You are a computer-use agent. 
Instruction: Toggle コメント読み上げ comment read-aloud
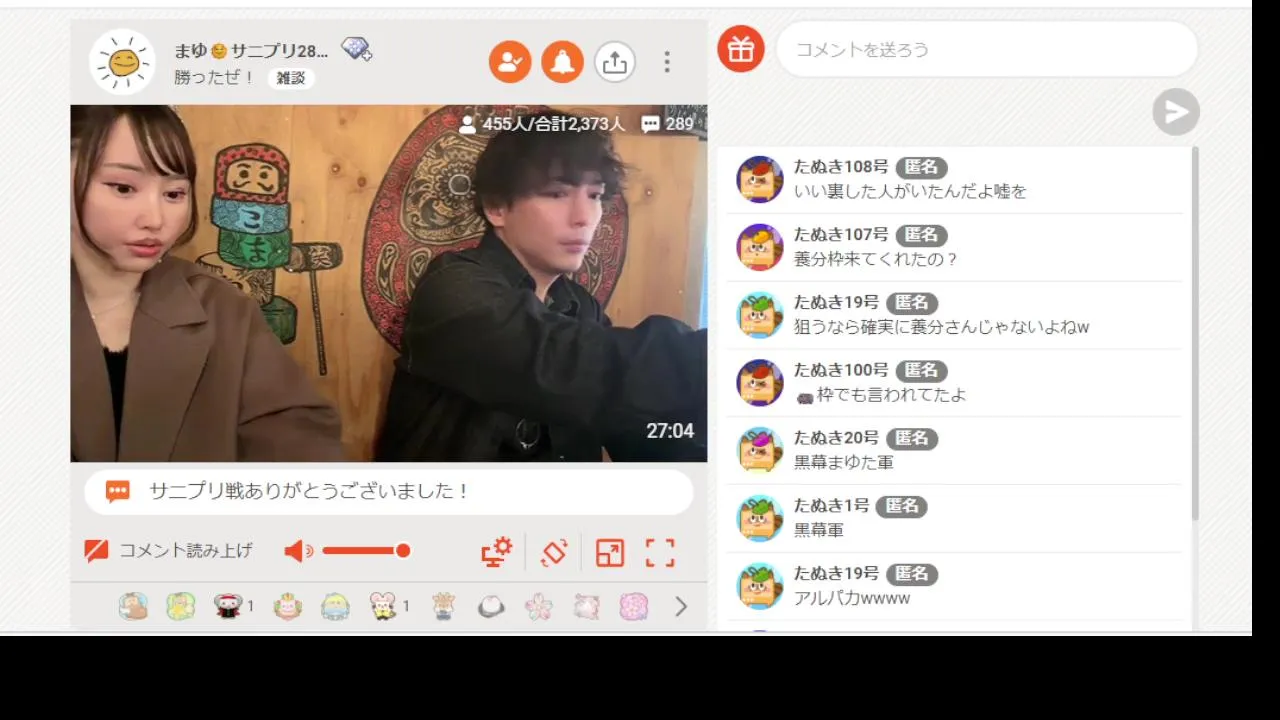(x=169, y=551)
